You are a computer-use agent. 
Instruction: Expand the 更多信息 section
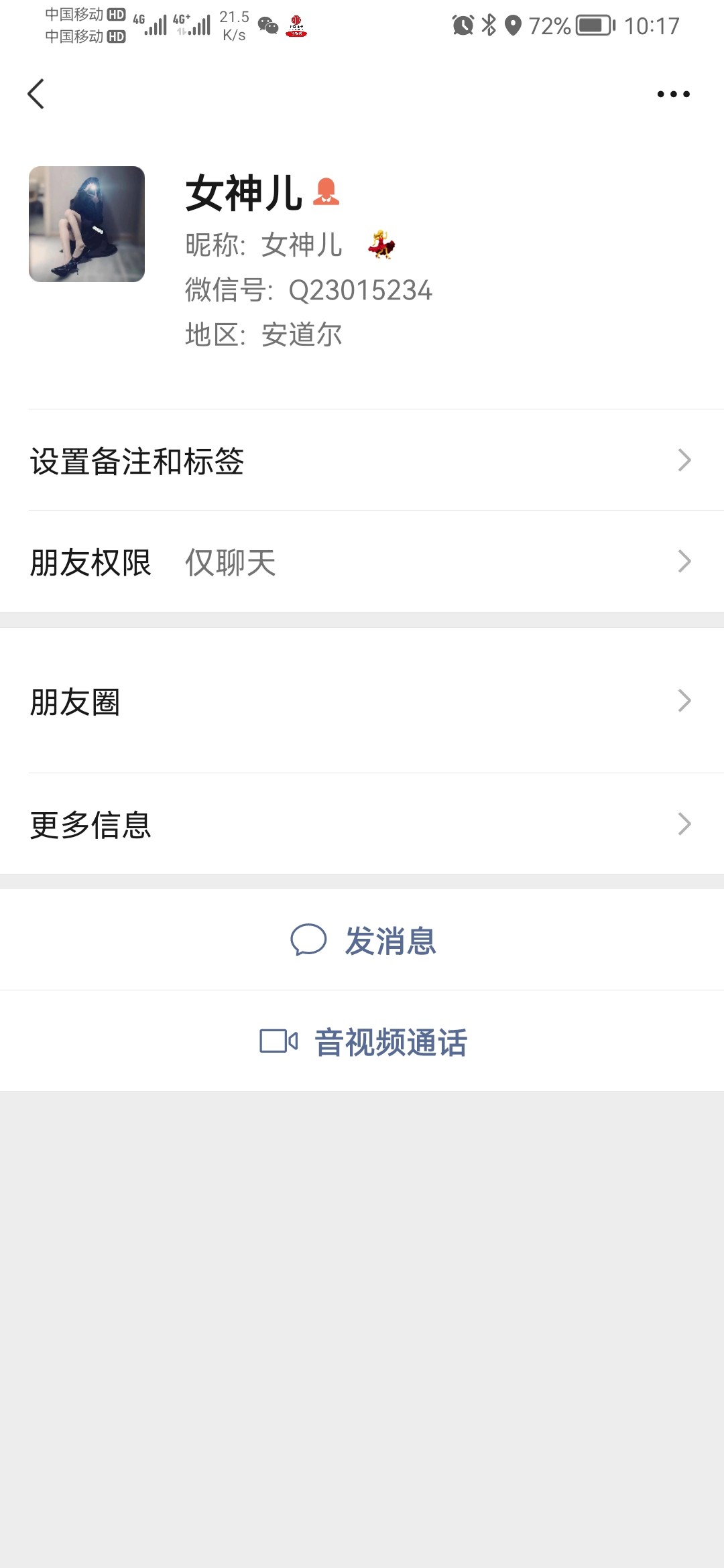[362, 827]
